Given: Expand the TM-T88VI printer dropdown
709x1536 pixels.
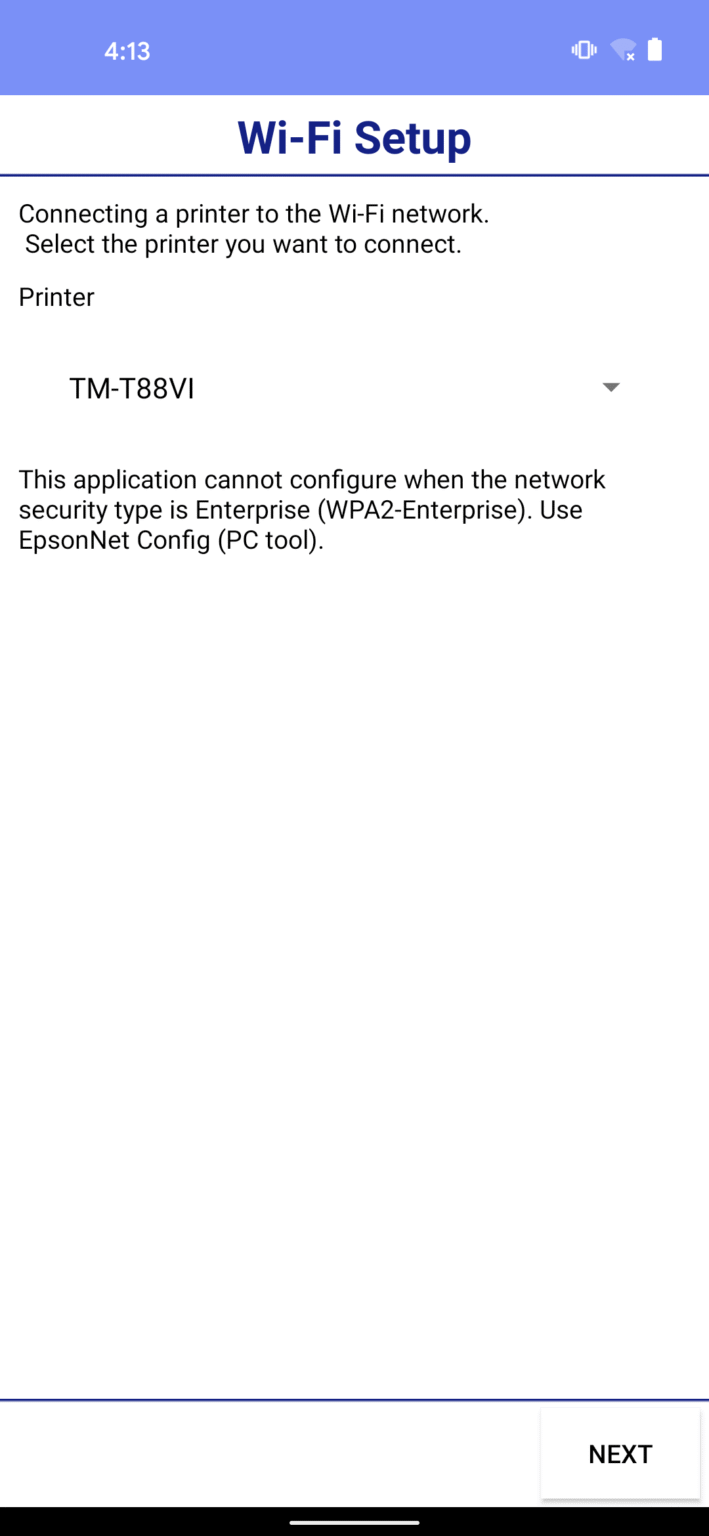Looking at the screenshot, I should pos(345,388).
